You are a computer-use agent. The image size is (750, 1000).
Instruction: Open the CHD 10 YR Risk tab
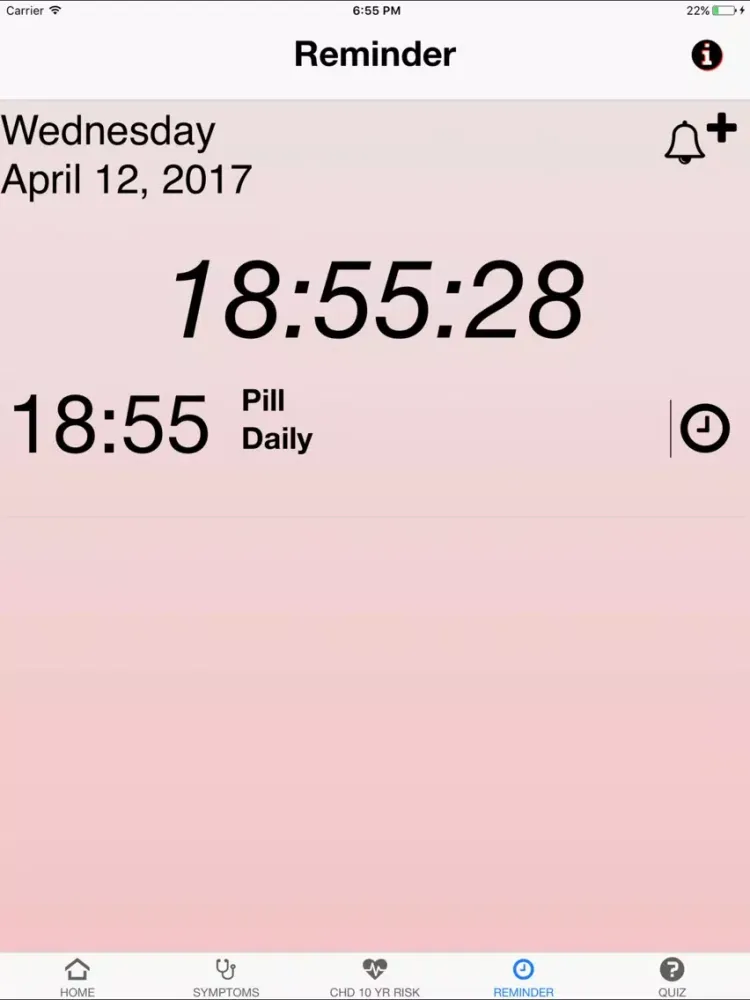coord(375,976)
